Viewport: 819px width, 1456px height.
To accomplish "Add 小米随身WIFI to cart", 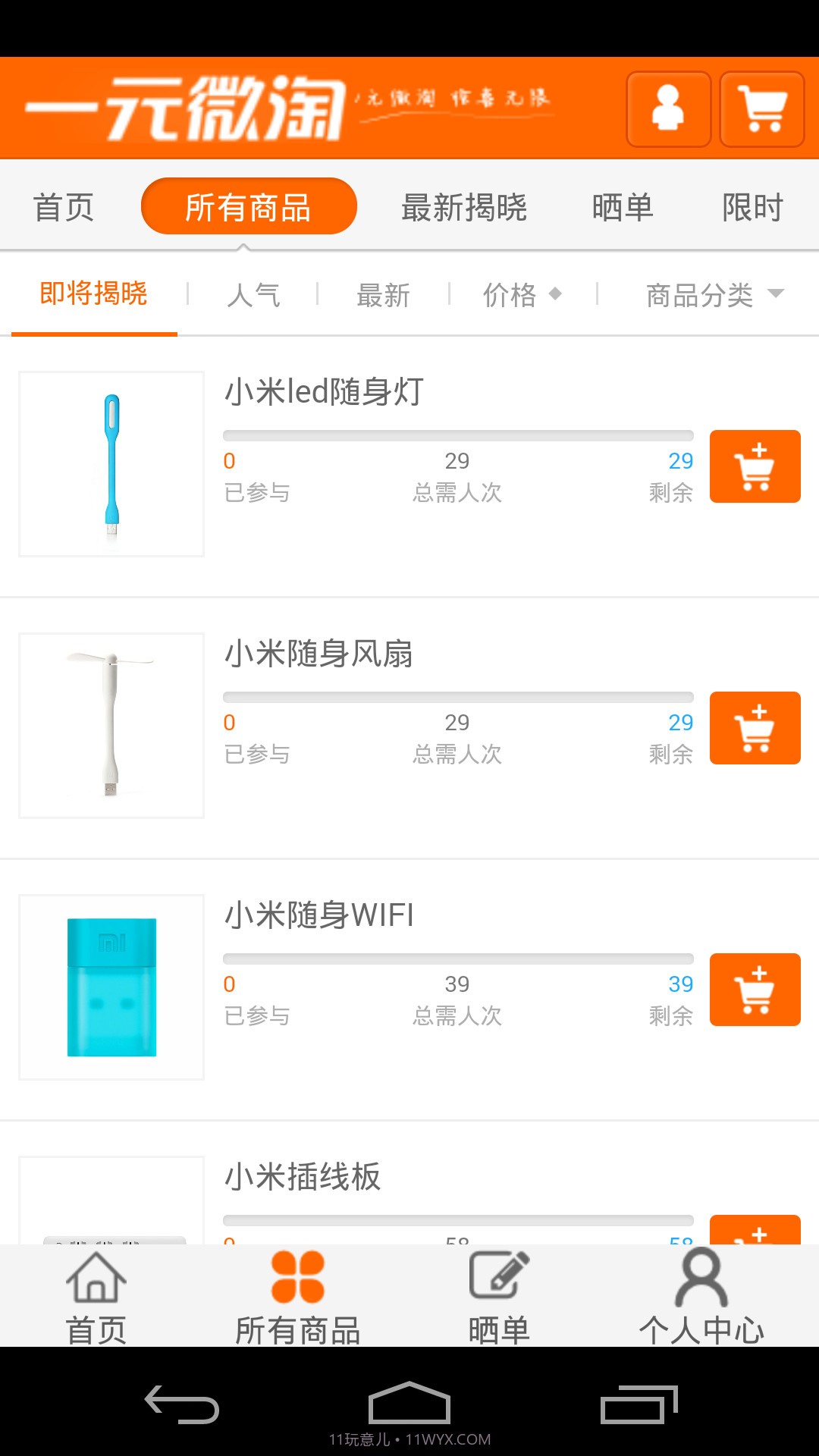I will 755,989.
